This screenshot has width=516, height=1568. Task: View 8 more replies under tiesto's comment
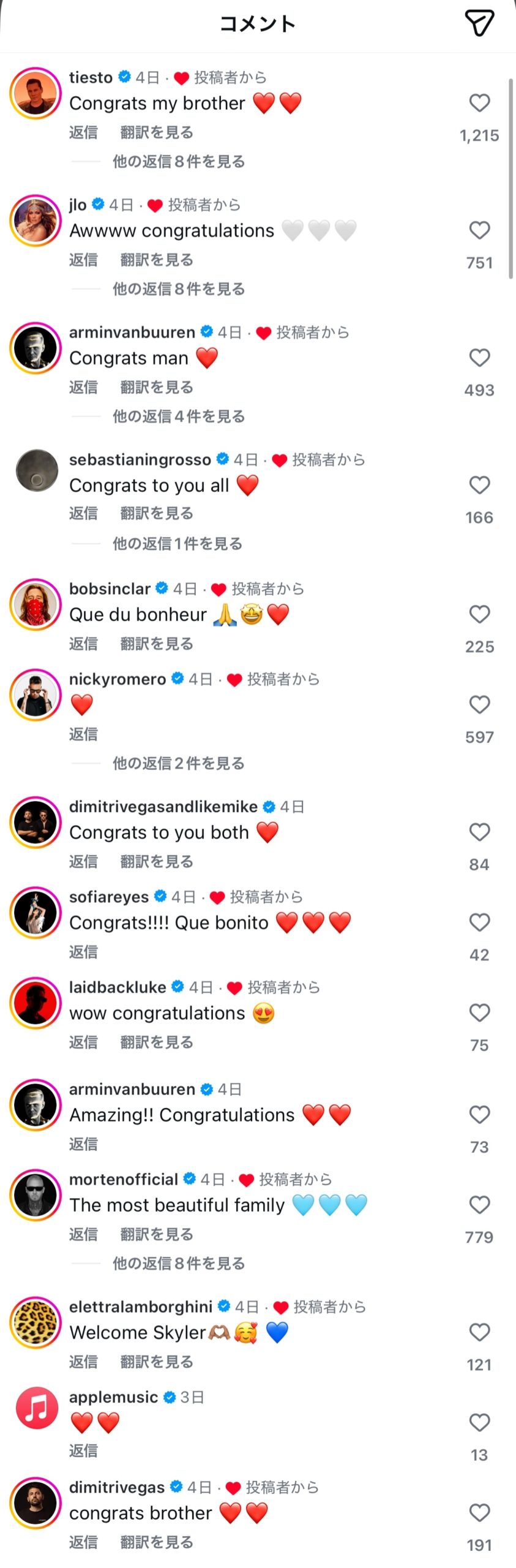(x=178, y=162)
